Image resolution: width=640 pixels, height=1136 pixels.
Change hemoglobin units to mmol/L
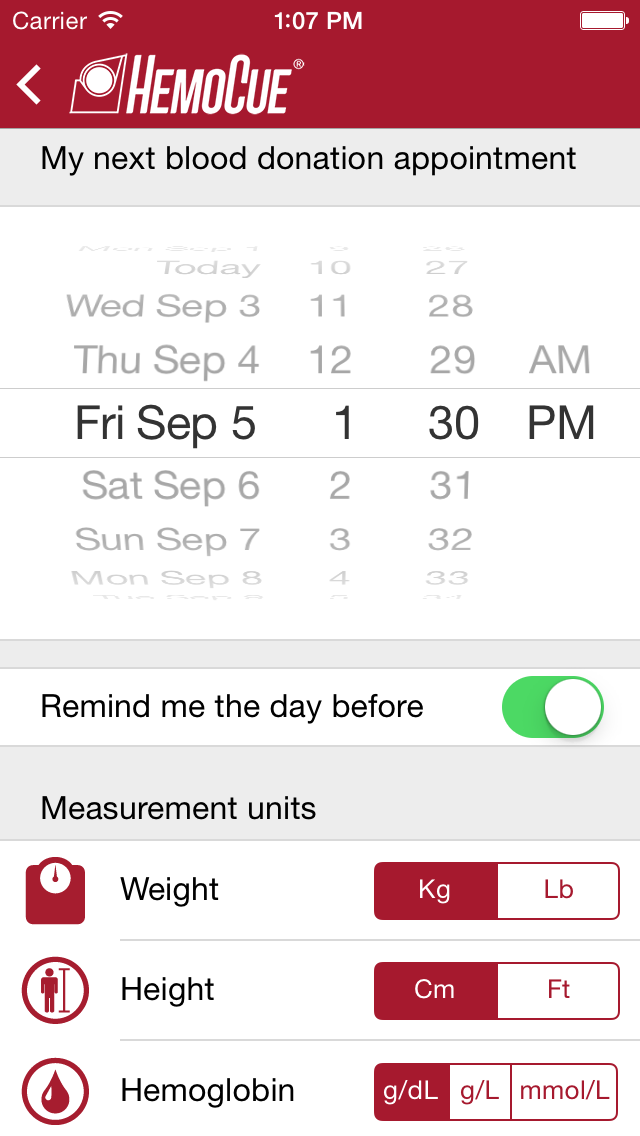(565, 1091)
